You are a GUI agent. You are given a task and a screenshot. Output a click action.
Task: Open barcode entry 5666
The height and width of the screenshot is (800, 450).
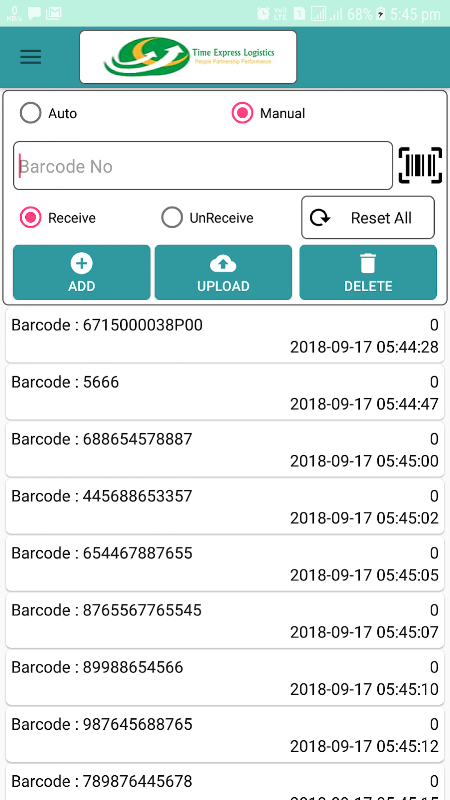tap(224, 392)
